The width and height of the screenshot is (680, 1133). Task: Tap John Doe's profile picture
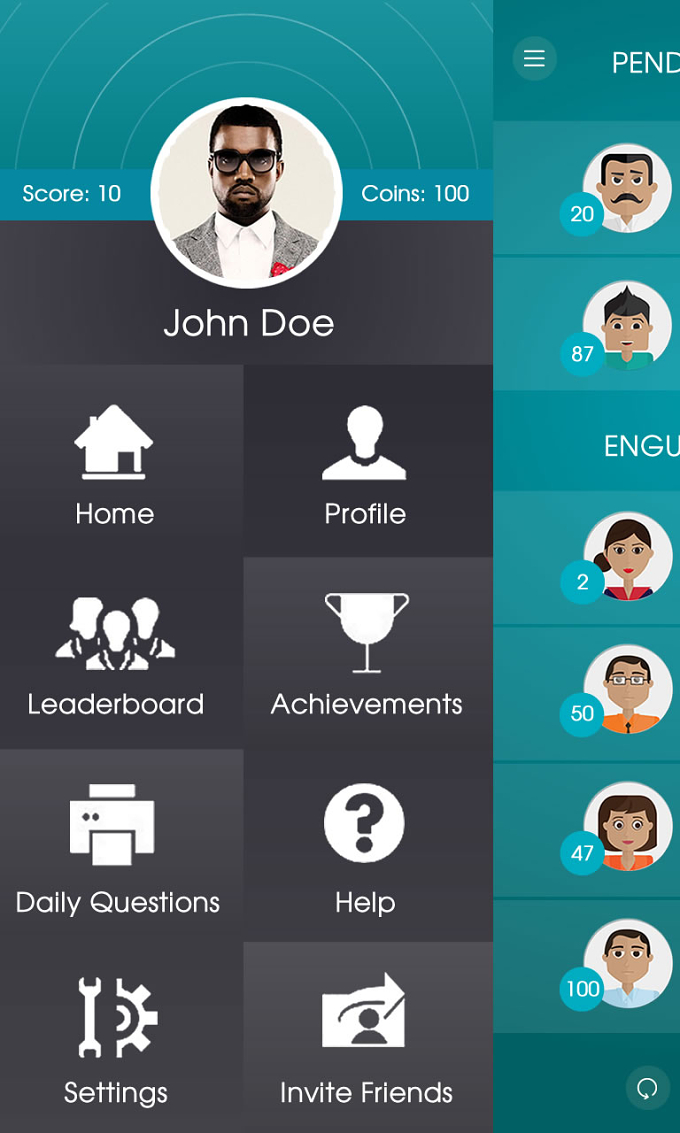click(246, 193)
